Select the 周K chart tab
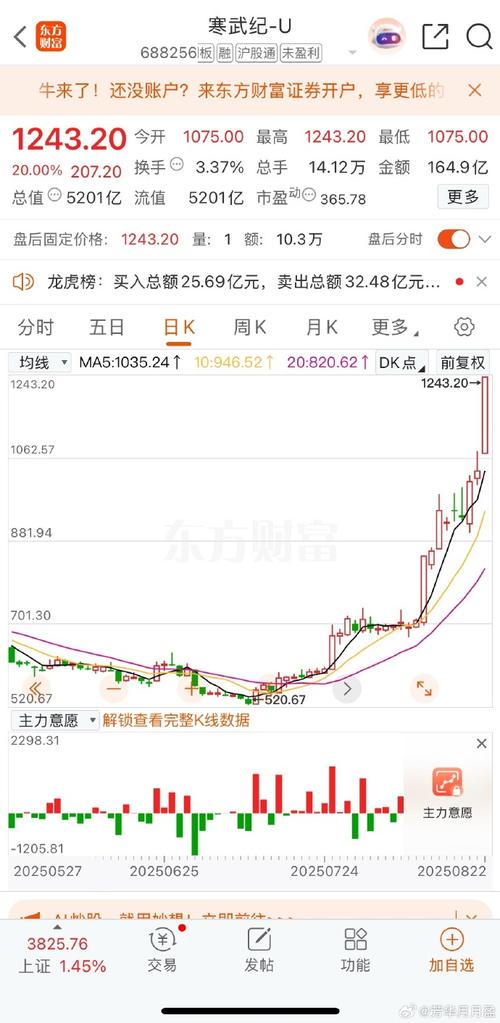This screenshot has width=500, height=1023. click(x=249, y=327)
